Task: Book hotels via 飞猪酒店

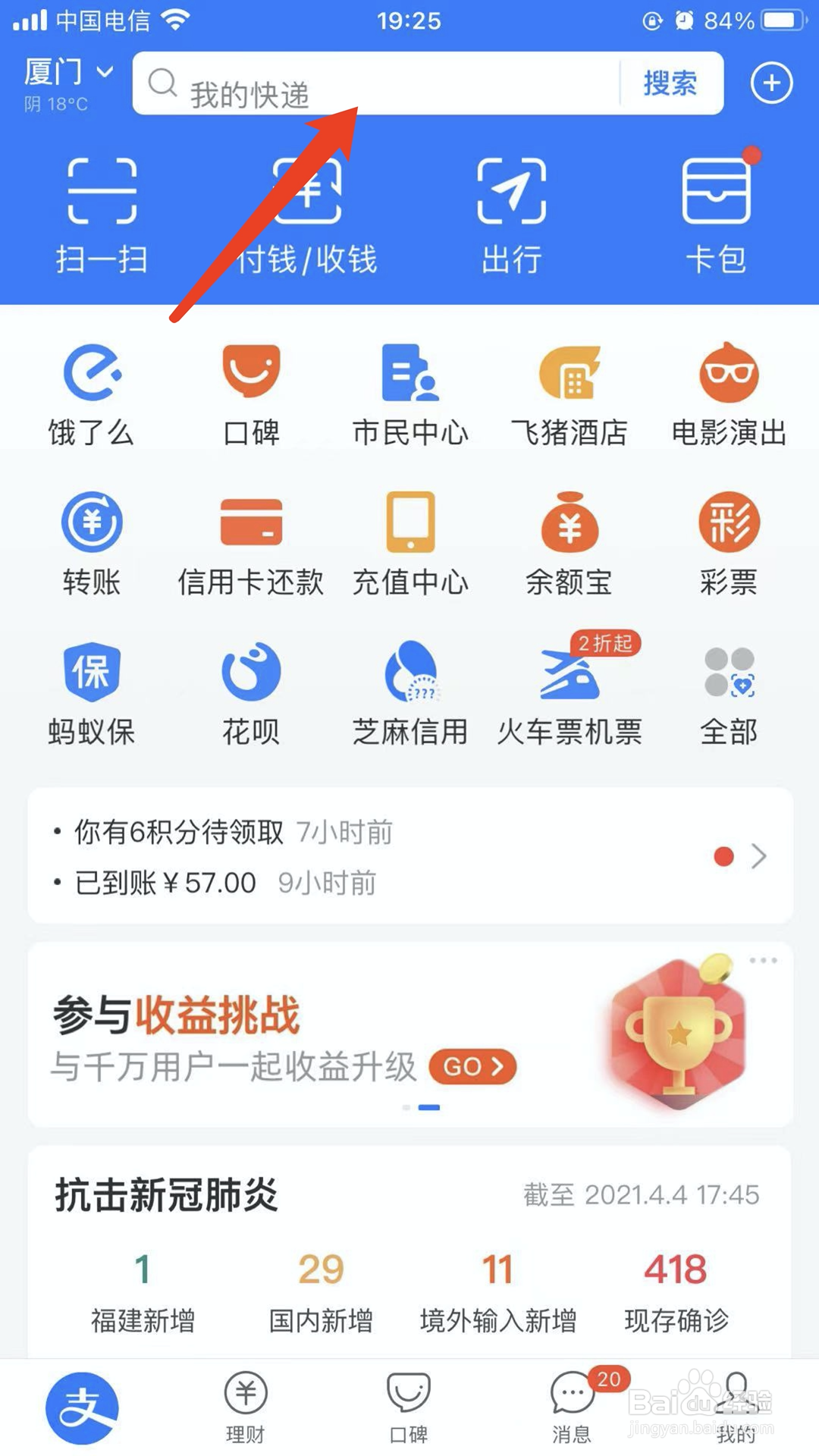Action: click(570, 391)
